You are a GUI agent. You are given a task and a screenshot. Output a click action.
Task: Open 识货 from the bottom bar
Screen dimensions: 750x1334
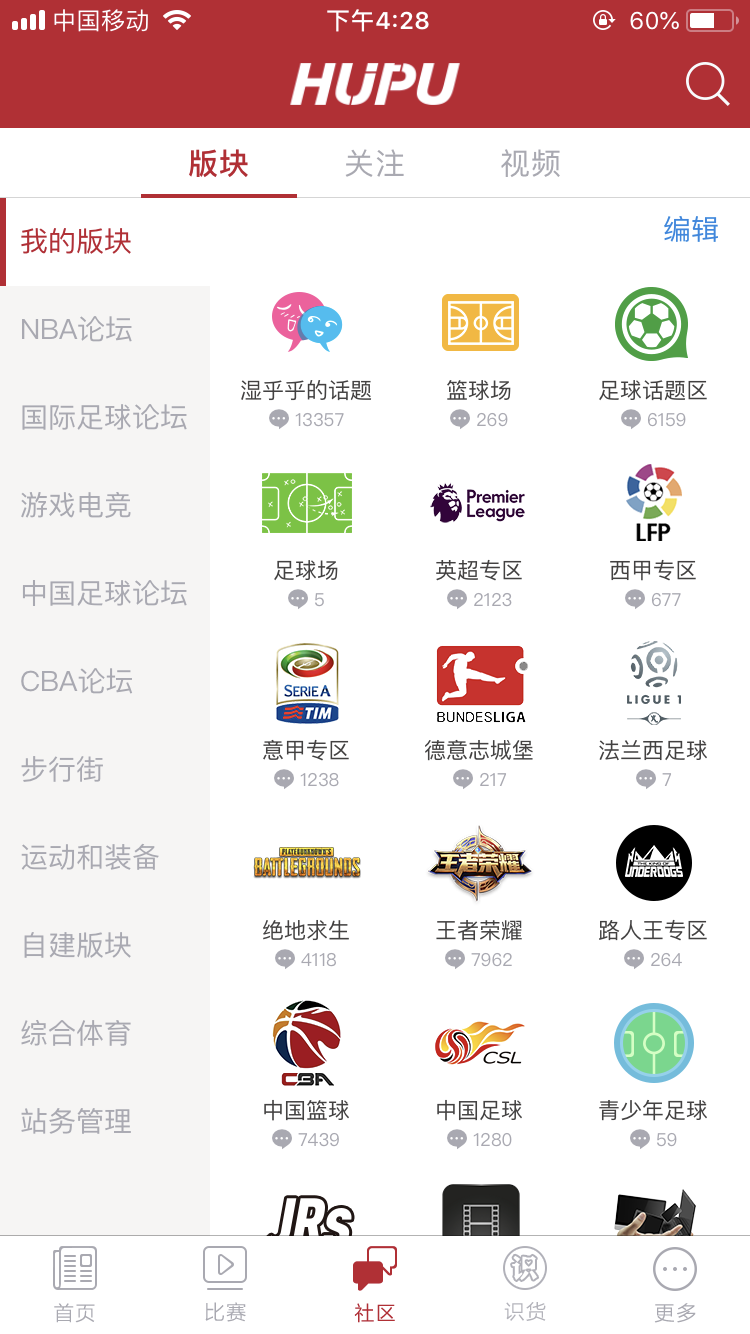pyautogui.click(x=524, y=1283)
